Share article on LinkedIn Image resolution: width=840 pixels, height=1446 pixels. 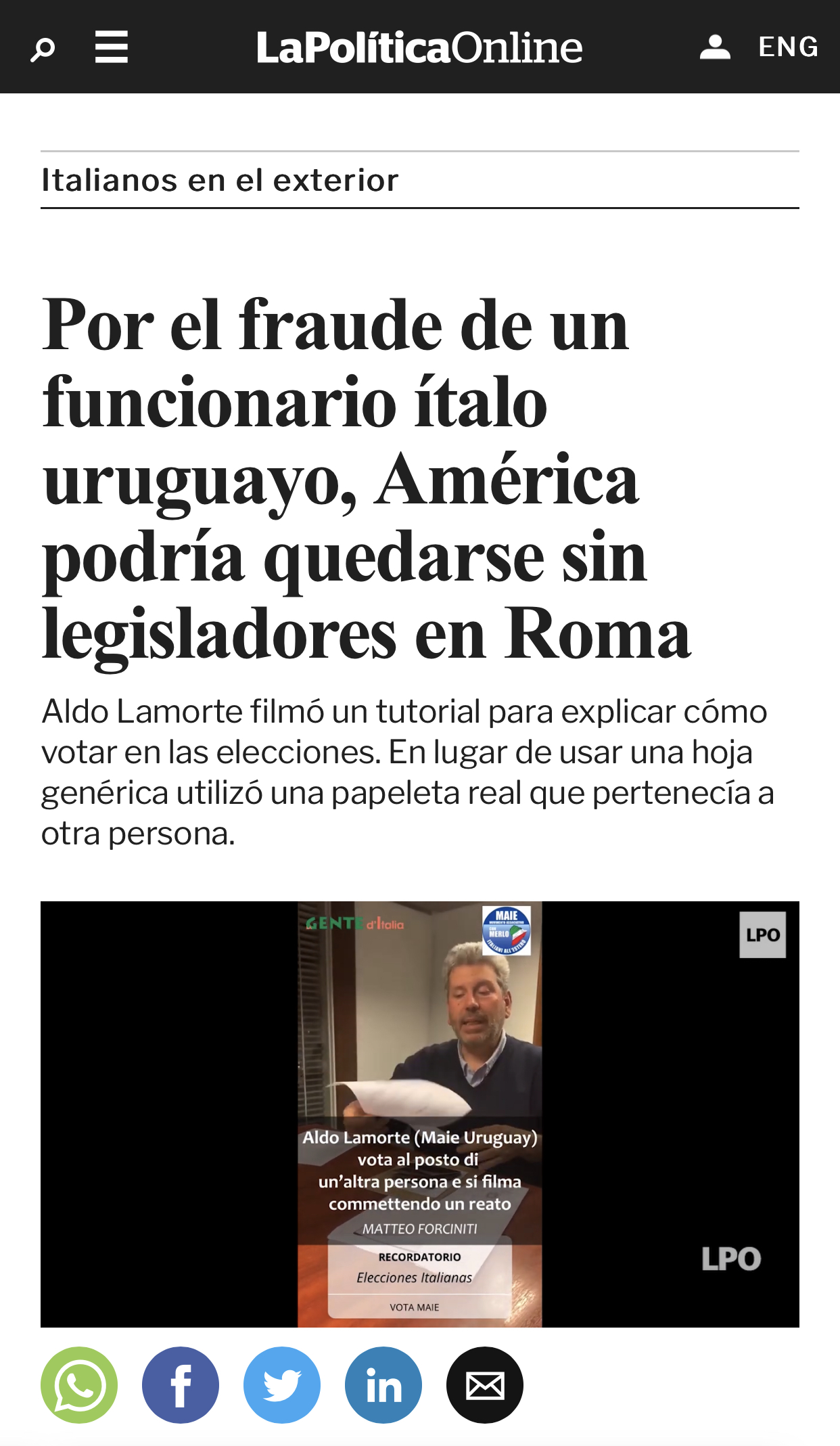tap(383, 1385)
